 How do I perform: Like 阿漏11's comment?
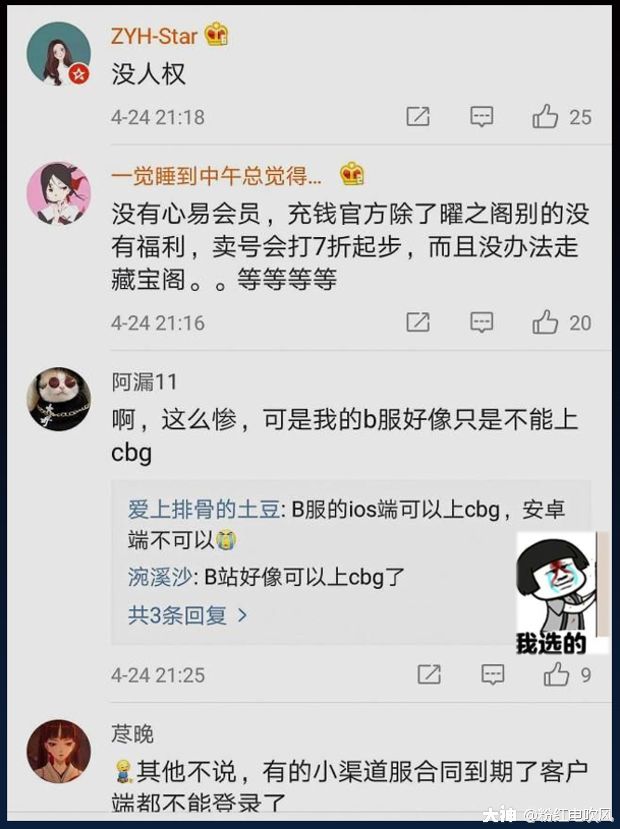pyautogui.click(x=556, y=674)
